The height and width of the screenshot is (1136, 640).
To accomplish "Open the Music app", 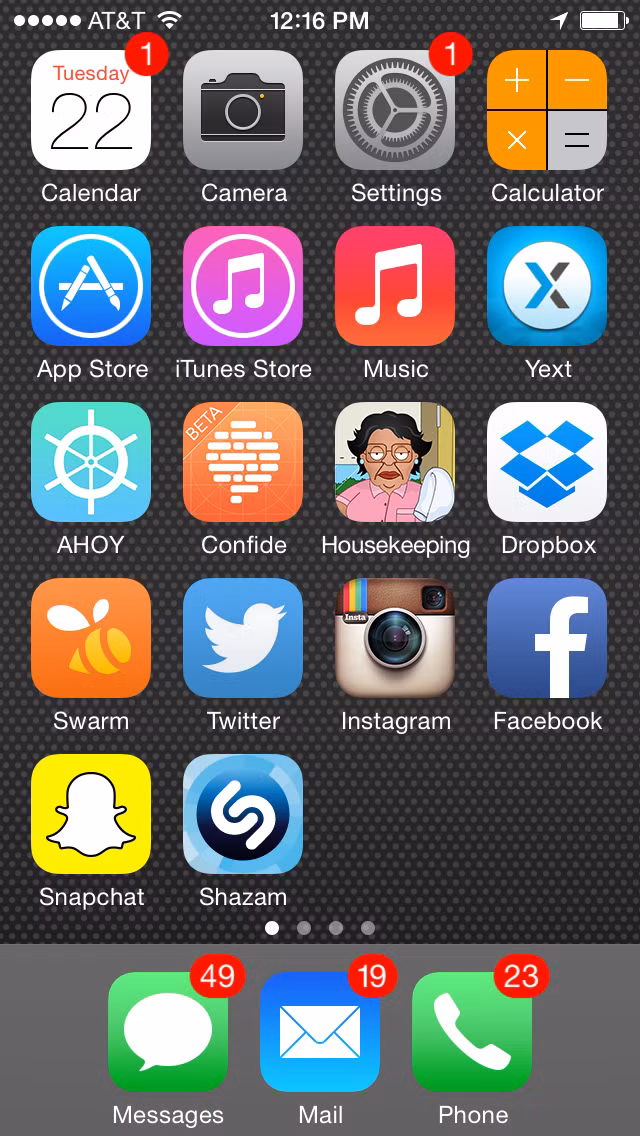I will [395, 286].
